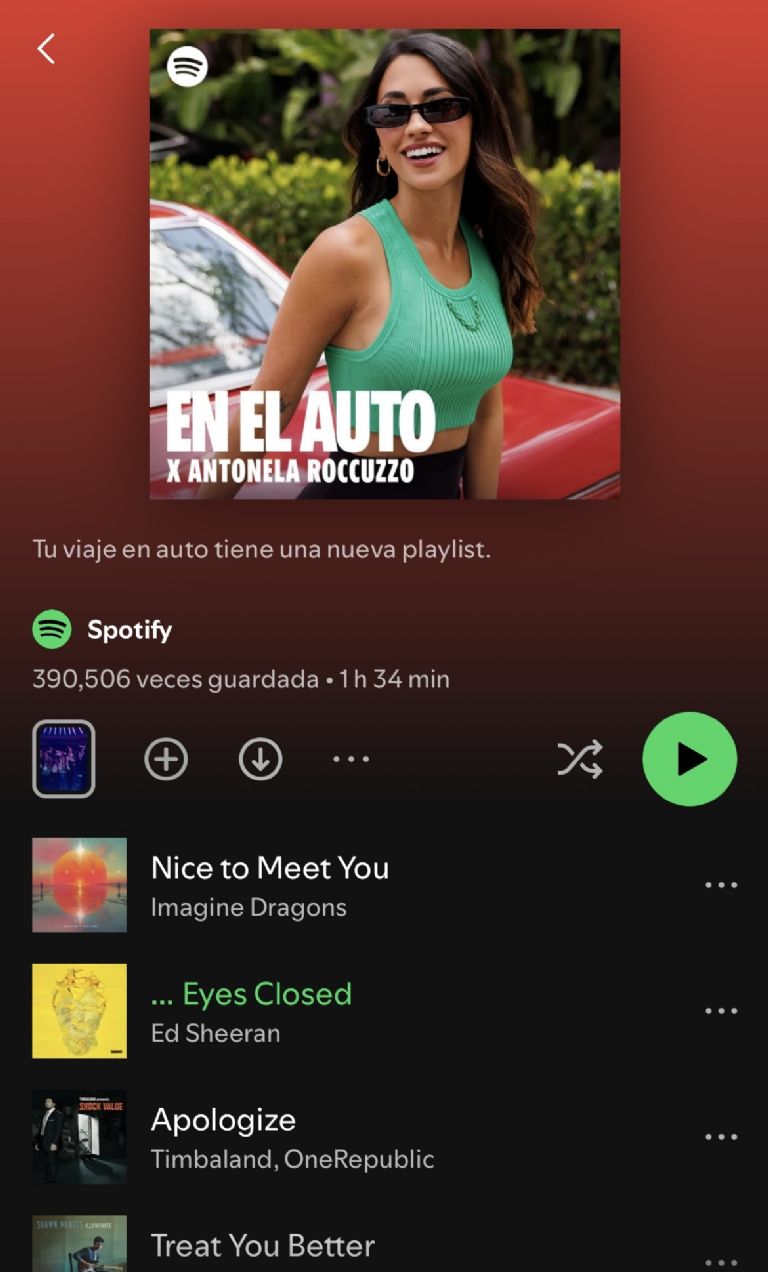Go back to the previous screen

click(x=44, y=47)
